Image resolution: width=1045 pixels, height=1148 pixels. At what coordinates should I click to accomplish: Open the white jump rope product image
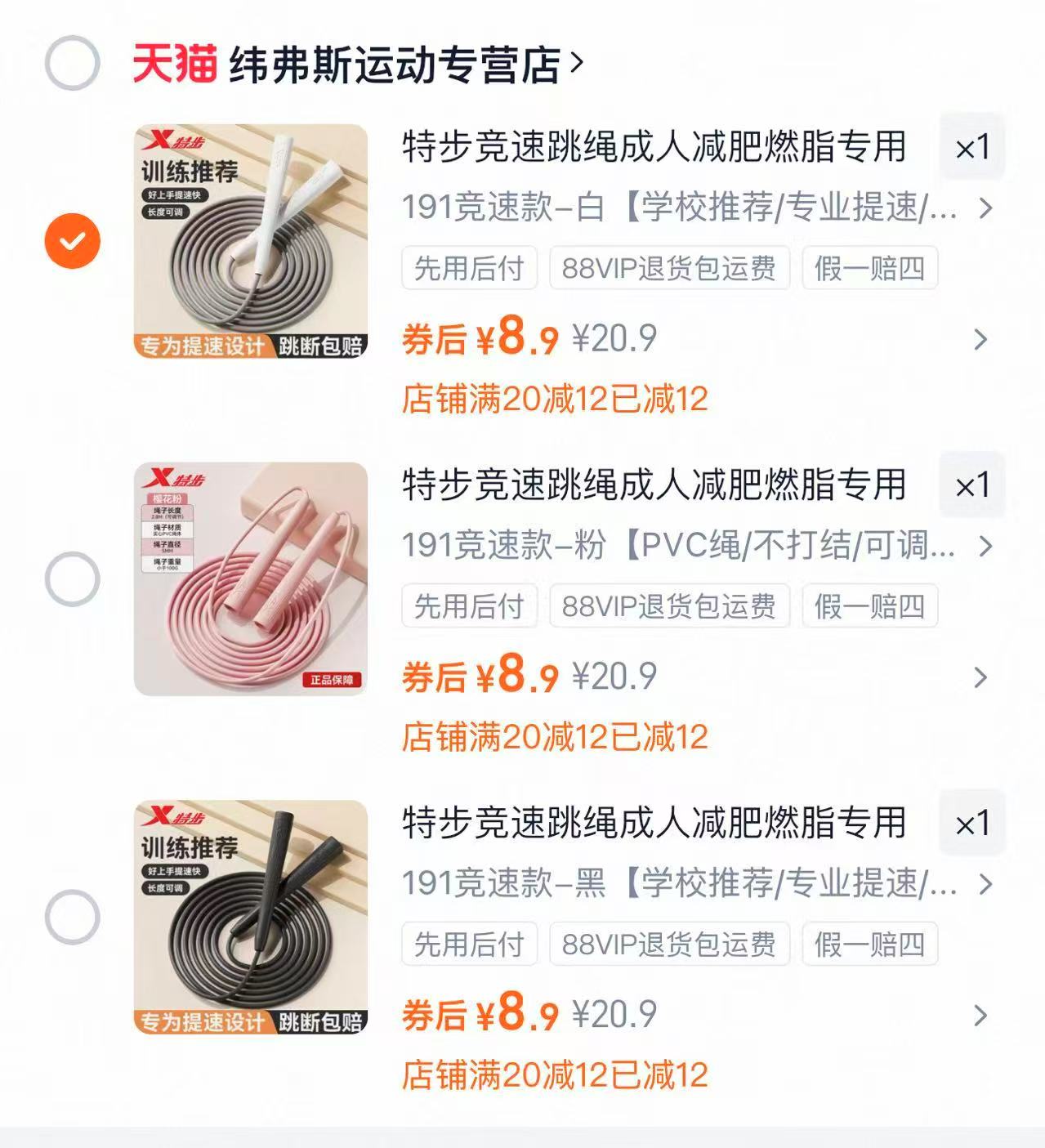[x=251, y=241]
